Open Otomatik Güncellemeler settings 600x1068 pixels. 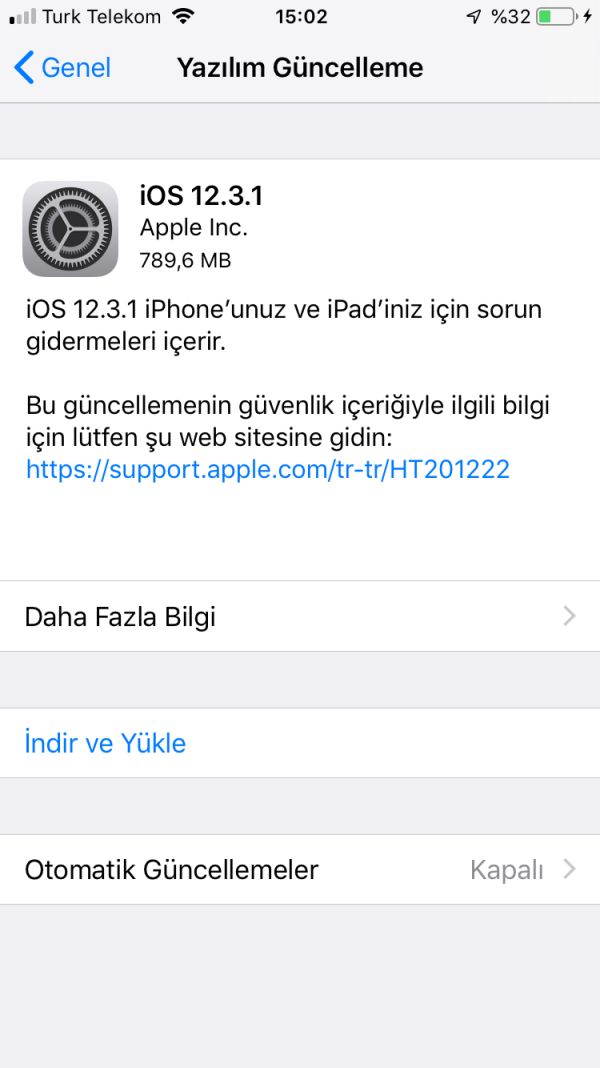300,869
